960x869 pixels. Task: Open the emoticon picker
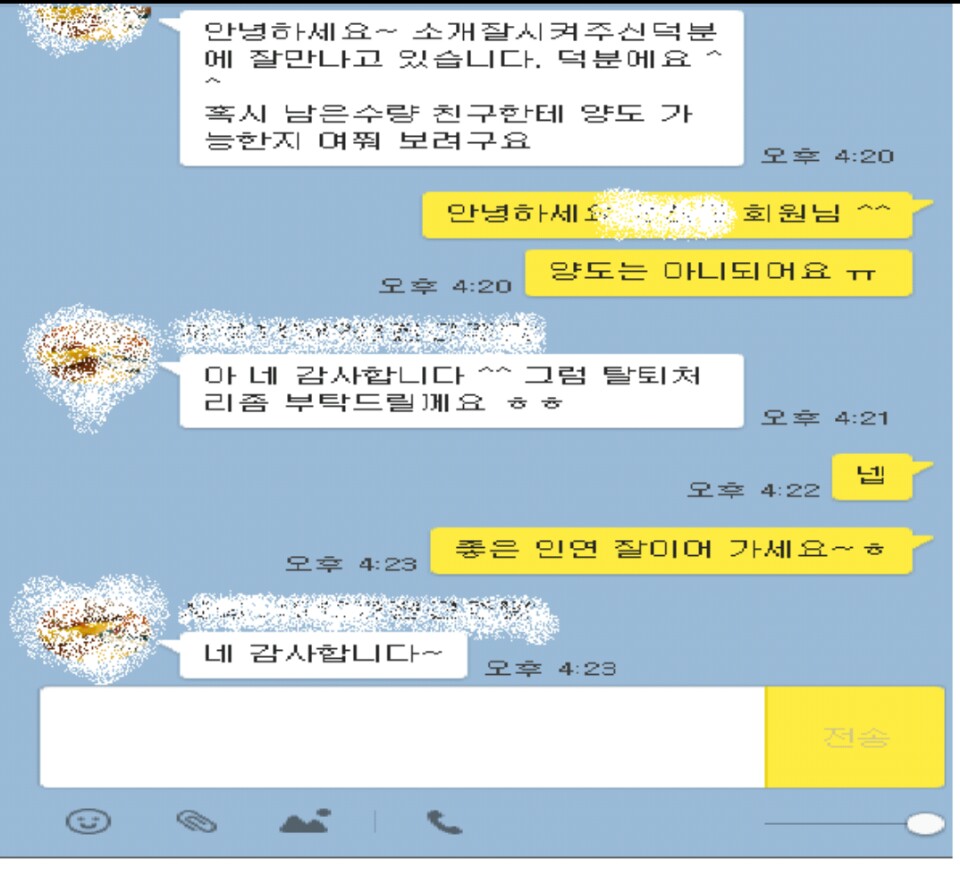[x=88, y=822]
